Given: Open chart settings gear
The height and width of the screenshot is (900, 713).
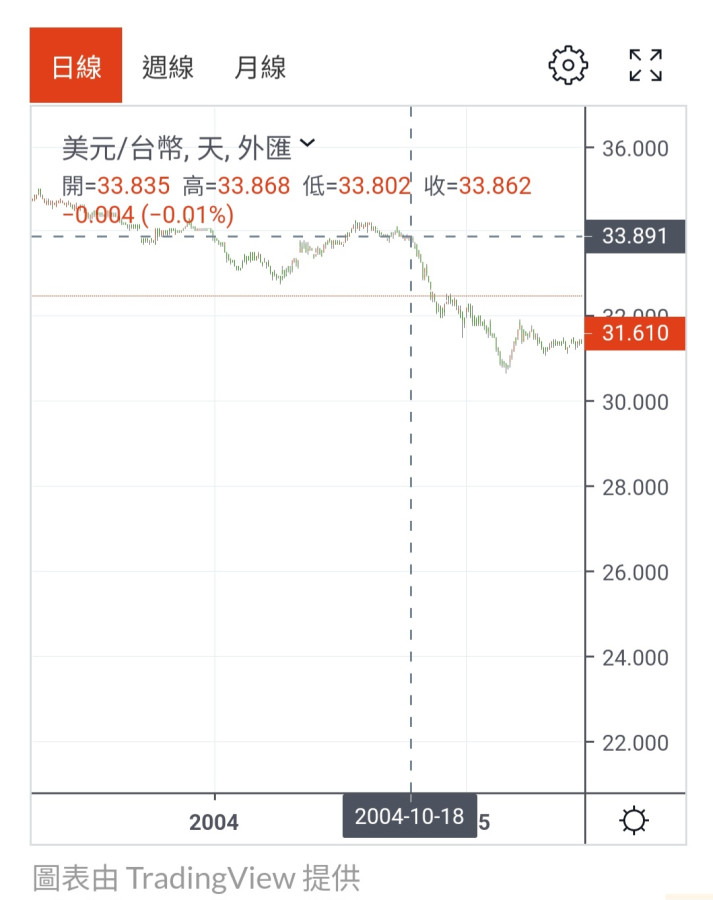Looking at the screenshot, I should 568,65.
